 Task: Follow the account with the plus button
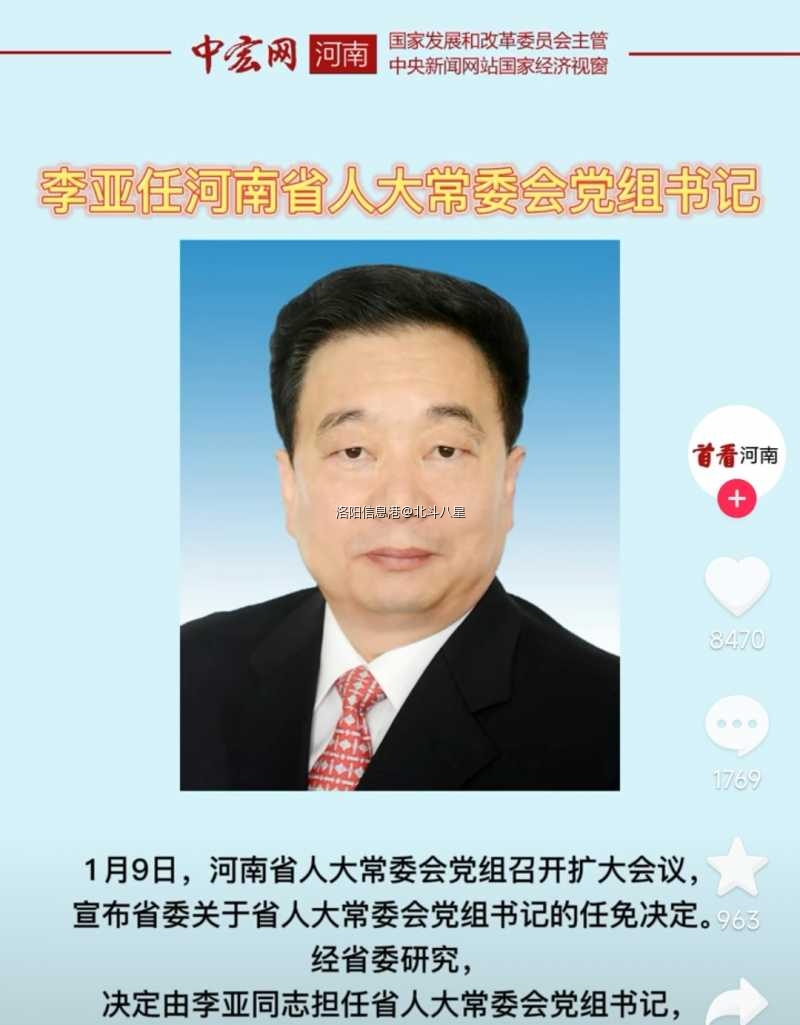tap(737, 498)
